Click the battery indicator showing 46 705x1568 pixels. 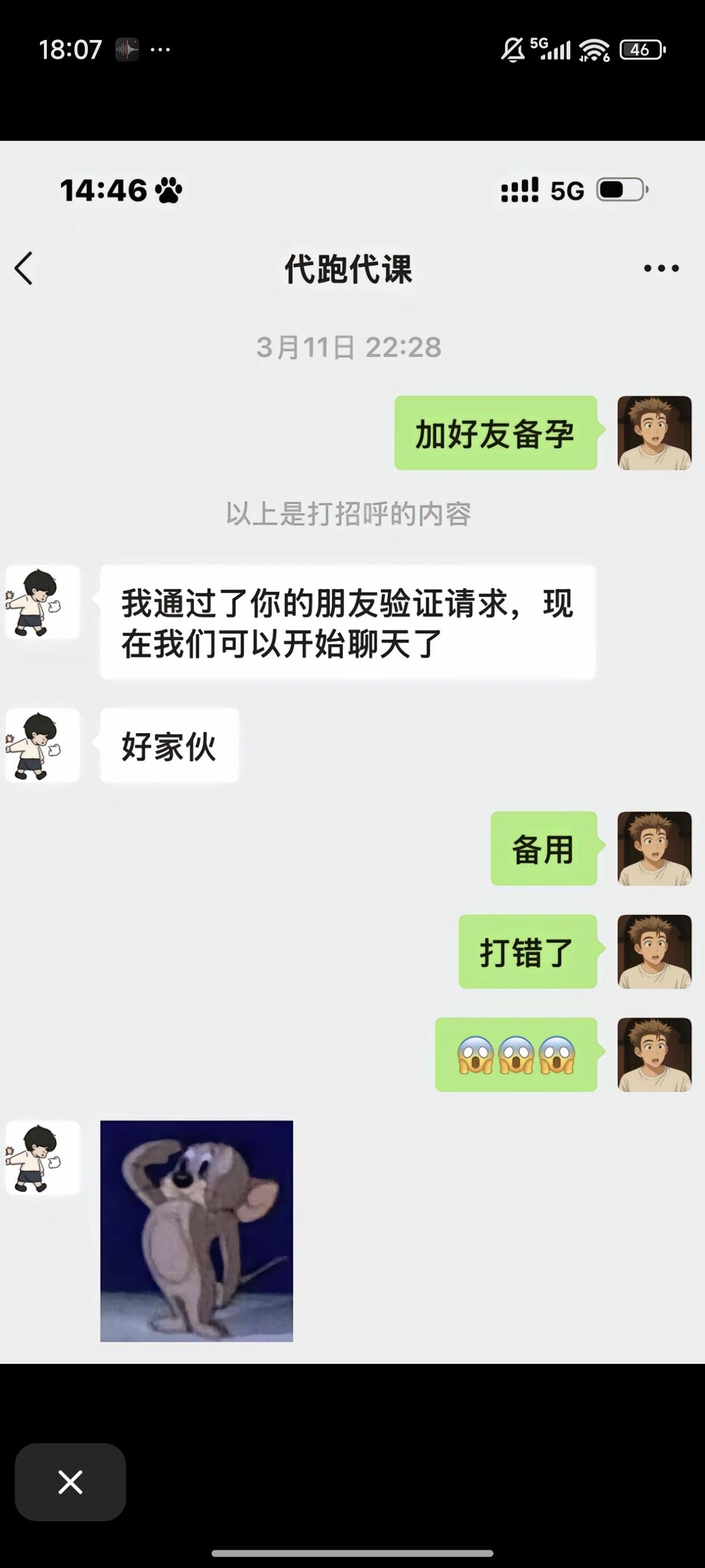pos(640,50)
